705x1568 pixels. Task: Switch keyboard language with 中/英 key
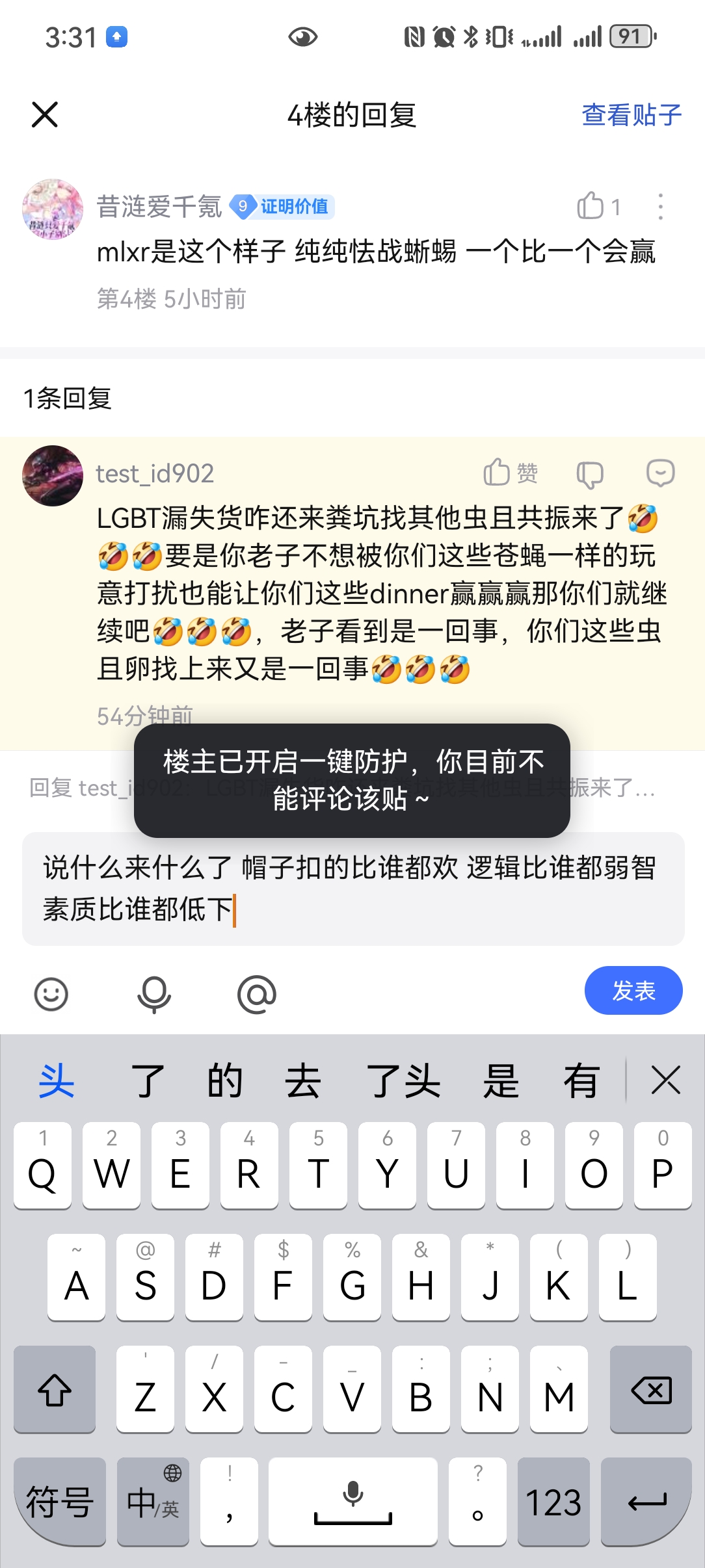point(153,1502)
